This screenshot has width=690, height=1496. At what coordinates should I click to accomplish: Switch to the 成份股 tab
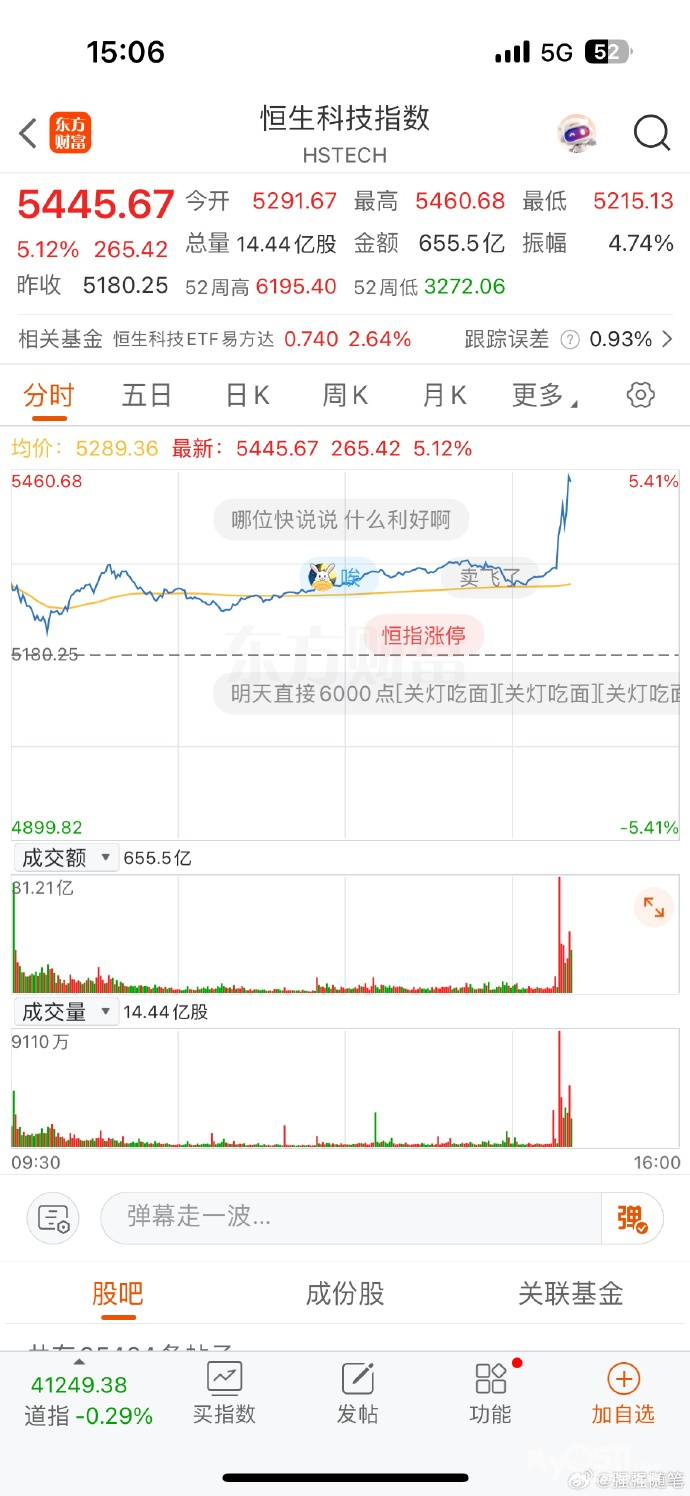click(345, 1294)
